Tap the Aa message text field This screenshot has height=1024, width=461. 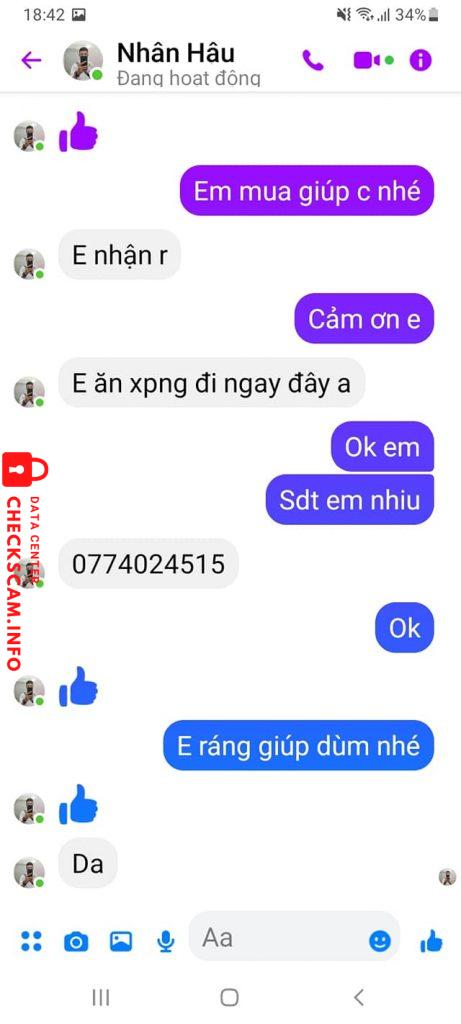coord(294,937)
